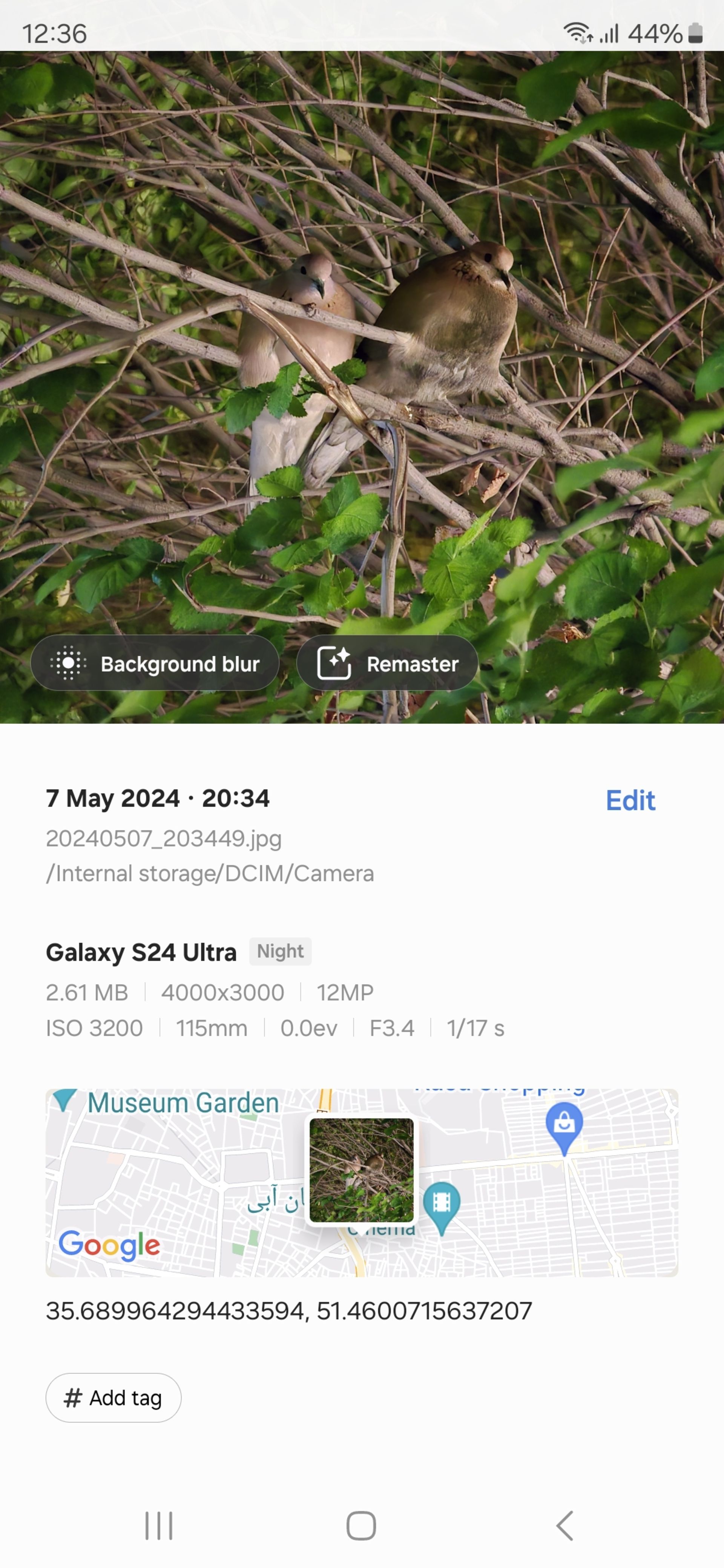Viewport: 724px width, 1568px height.
Task: Open recent apps from navigation bar
Action: 159,1526
